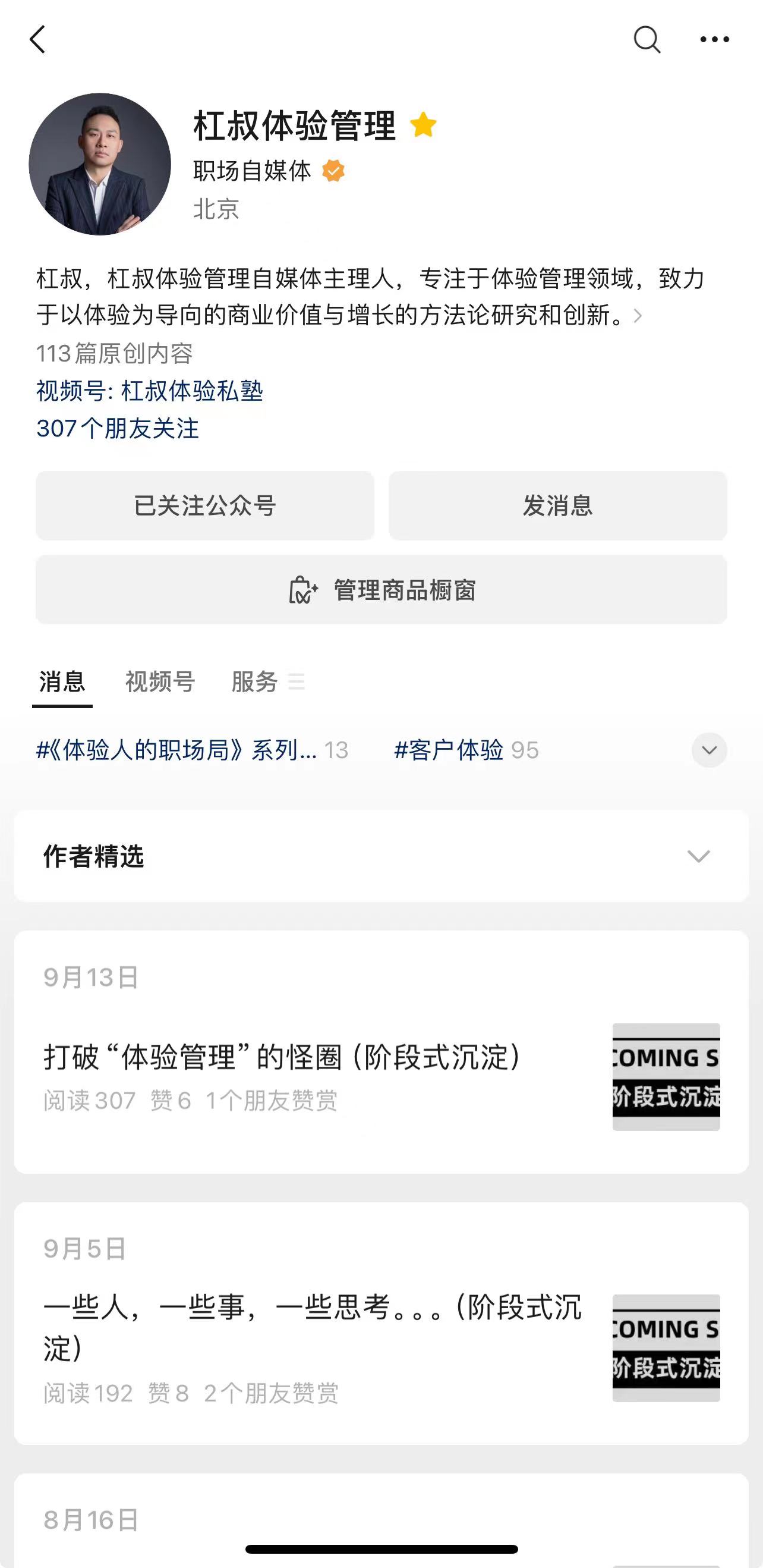
Task: Open the three-dot overflow menu
Action: pyautogui.click(x=714, y=40)
